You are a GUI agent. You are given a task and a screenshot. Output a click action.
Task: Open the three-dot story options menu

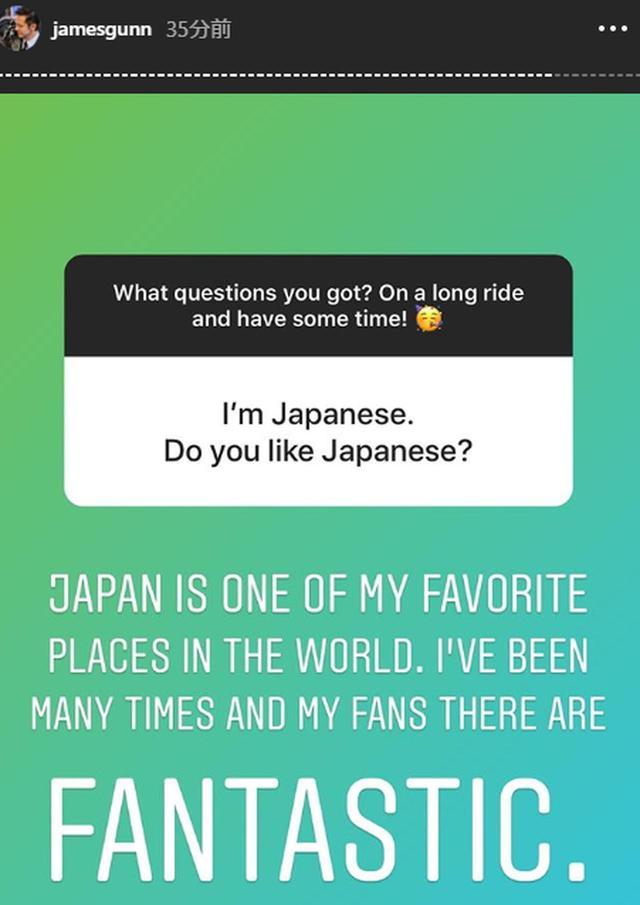(x=612, y=30)
